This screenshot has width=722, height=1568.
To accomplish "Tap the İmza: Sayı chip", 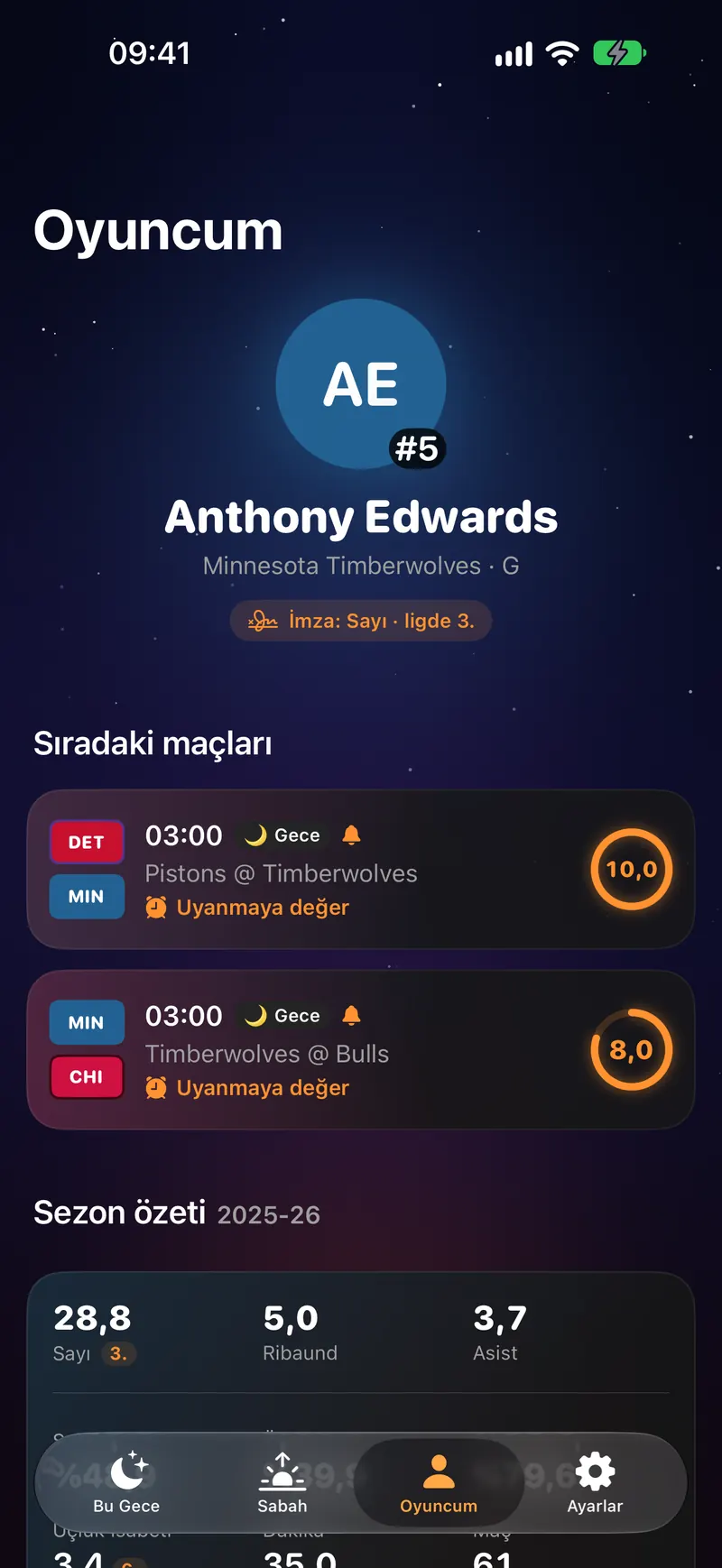I will pos(361,621).
